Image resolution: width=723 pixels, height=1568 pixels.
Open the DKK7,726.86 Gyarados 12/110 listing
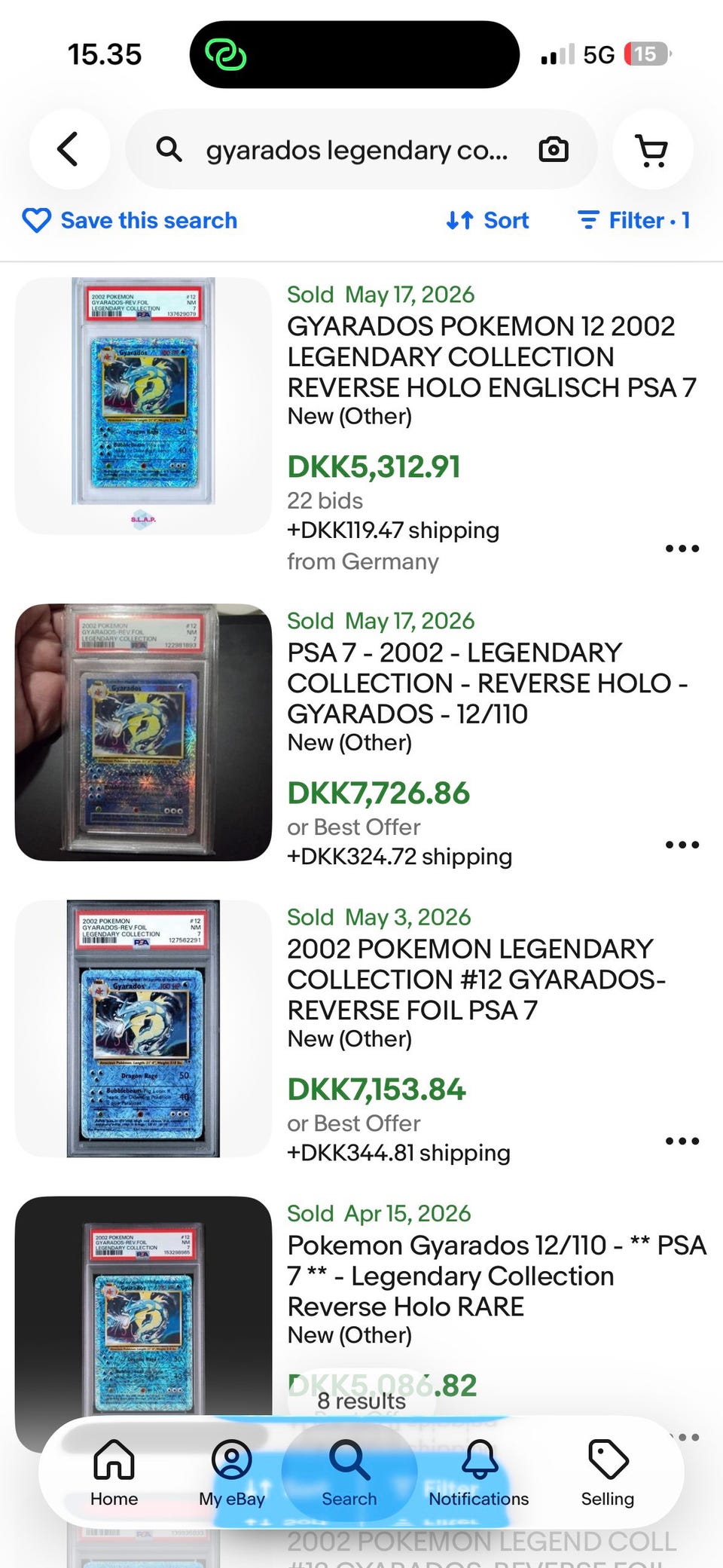487,683
